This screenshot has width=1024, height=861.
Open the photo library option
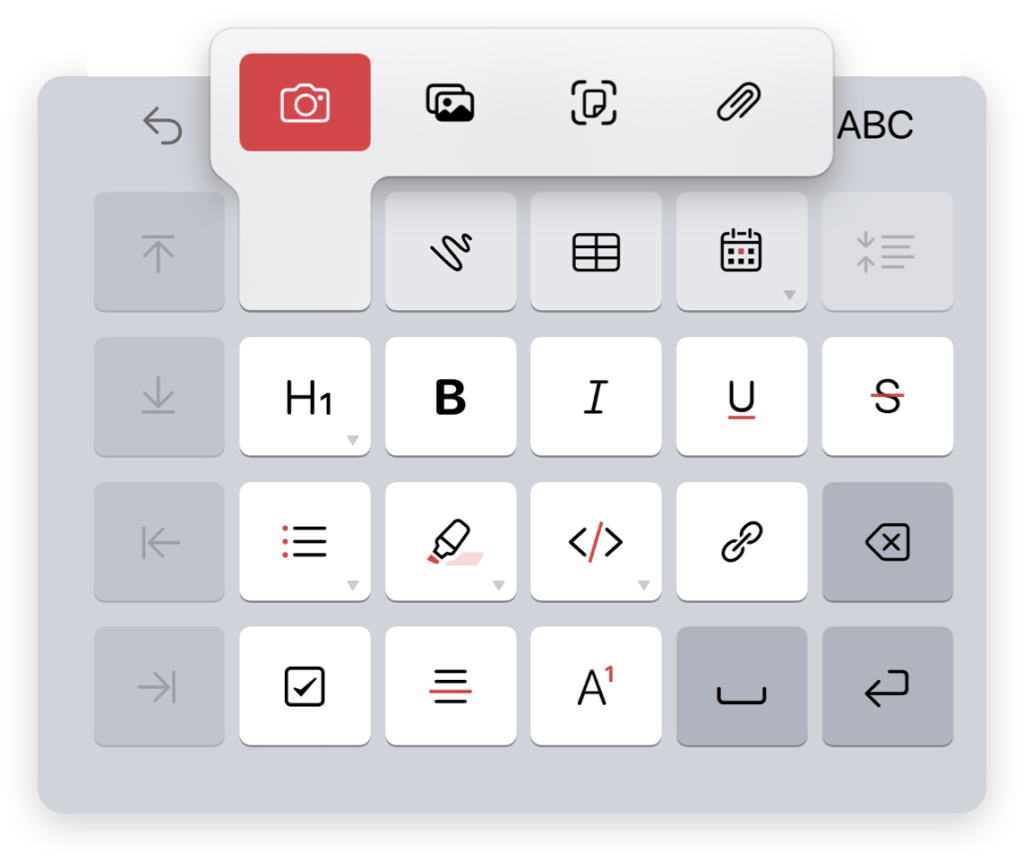(450, 103)
